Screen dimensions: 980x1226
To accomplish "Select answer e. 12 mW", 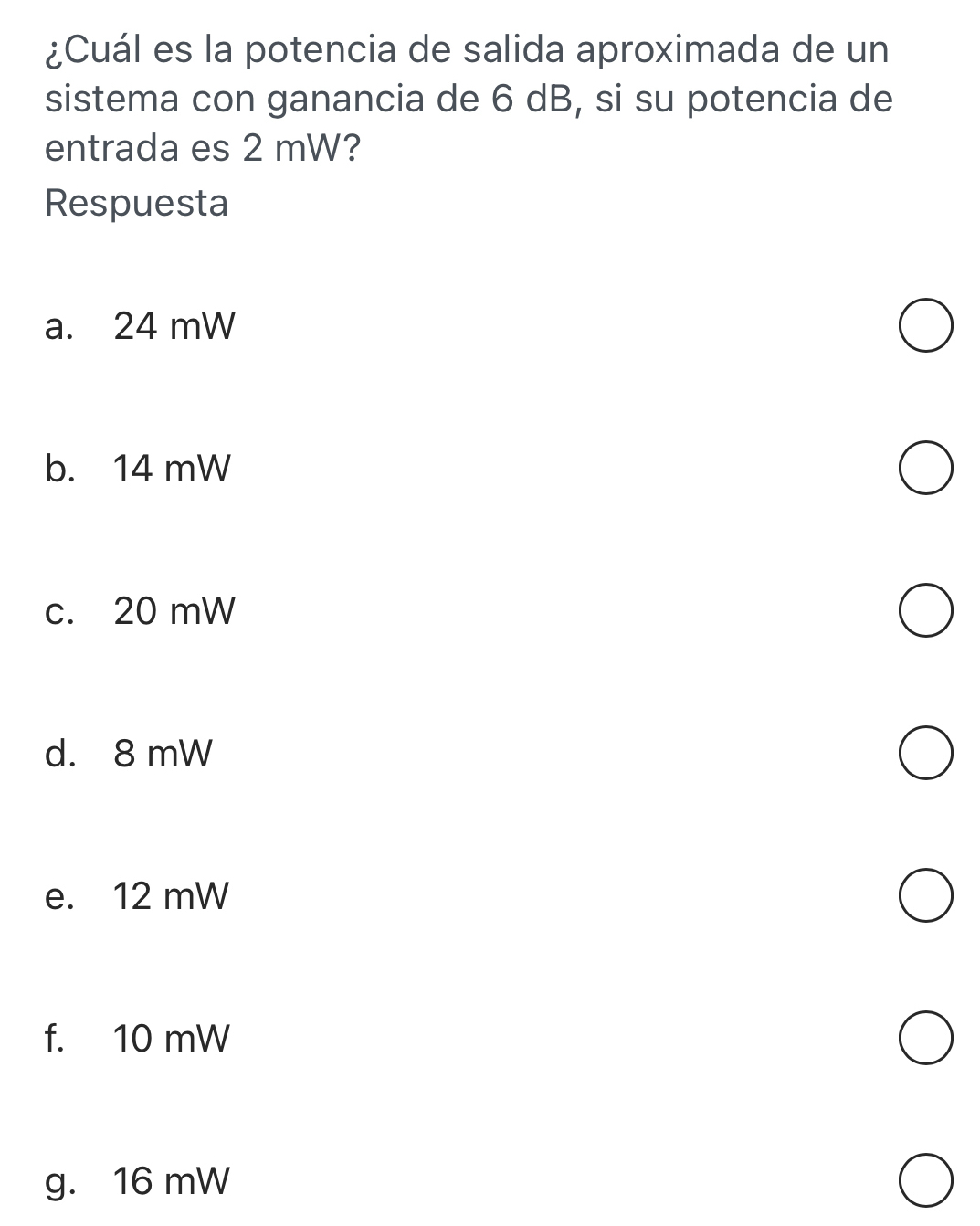I will (x=926, y=897).
